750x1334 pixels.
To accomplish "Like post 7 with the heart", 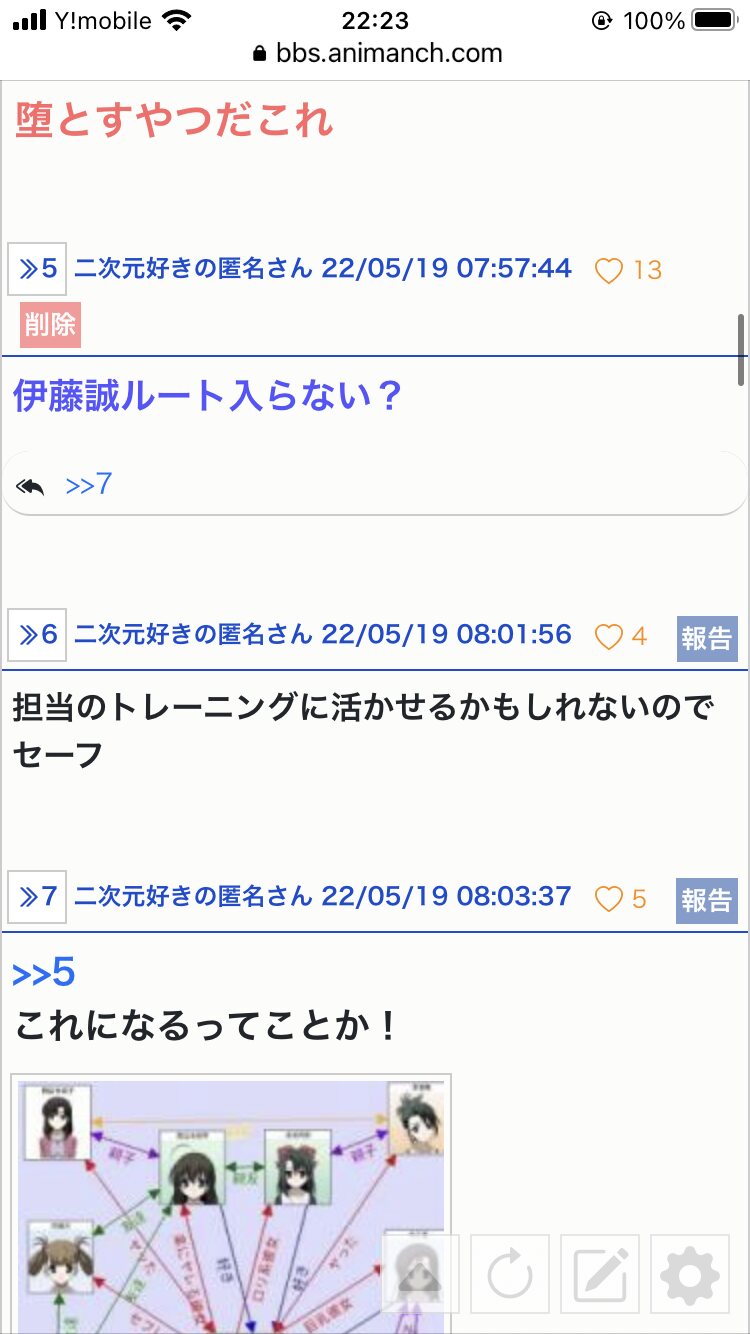I will pos(609,899).
